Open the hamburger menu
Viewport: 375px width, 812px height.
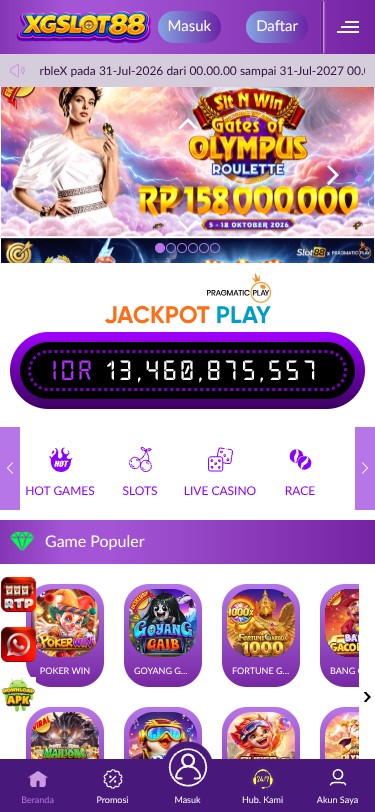pos(348,27)
